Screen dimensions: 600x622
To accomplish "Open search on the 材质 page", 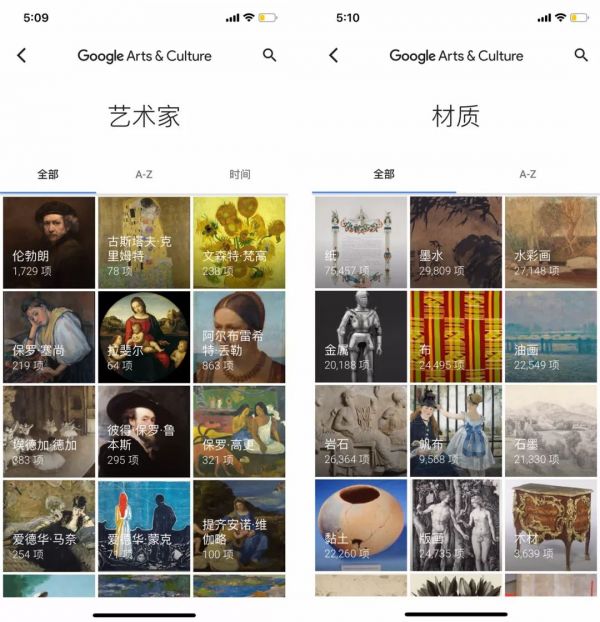I will click(581, 56).
